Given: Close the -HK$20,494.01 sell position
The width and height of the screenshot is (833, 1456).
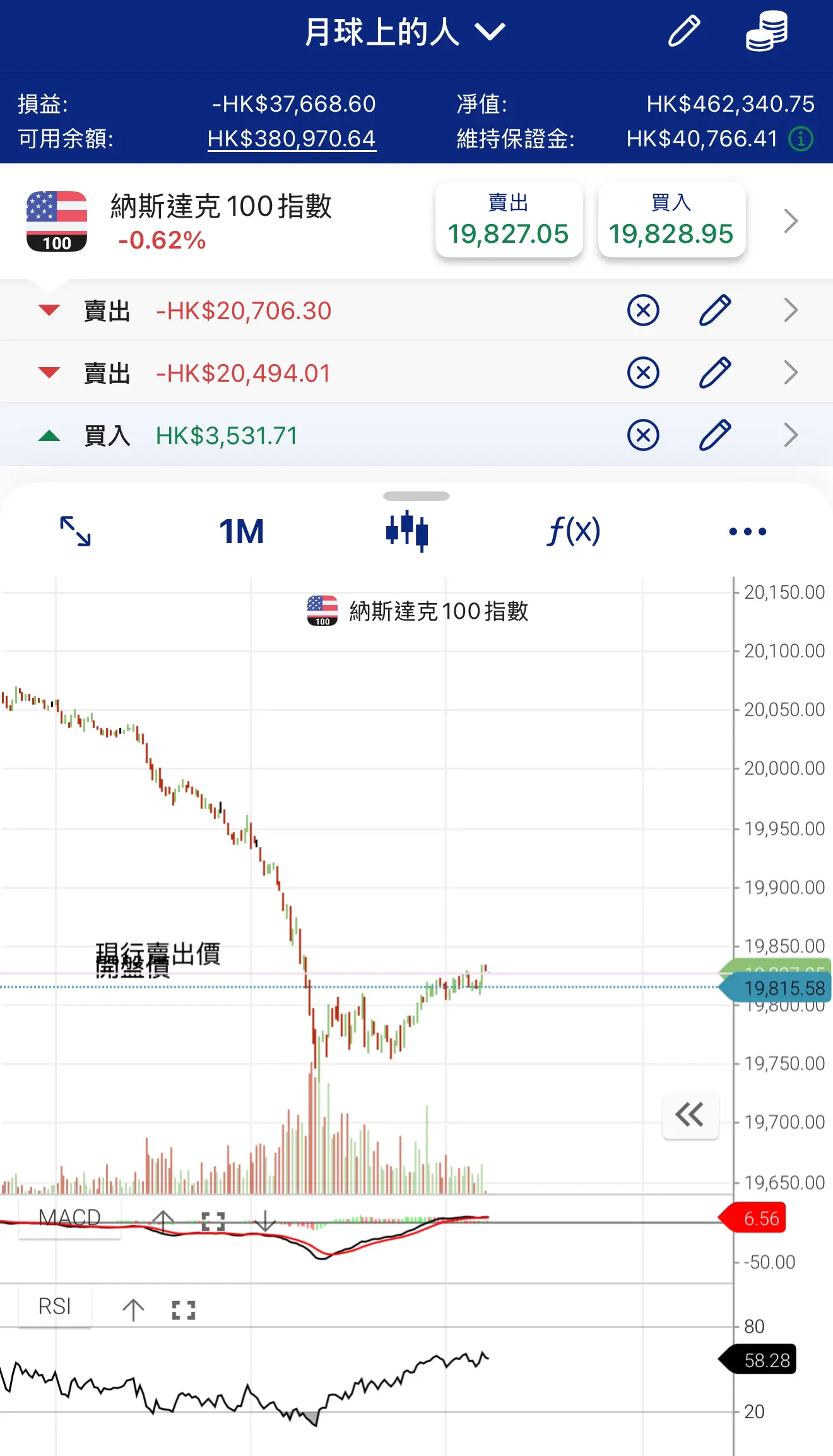Looking at the screenshot, I should [x=643, y=373].
